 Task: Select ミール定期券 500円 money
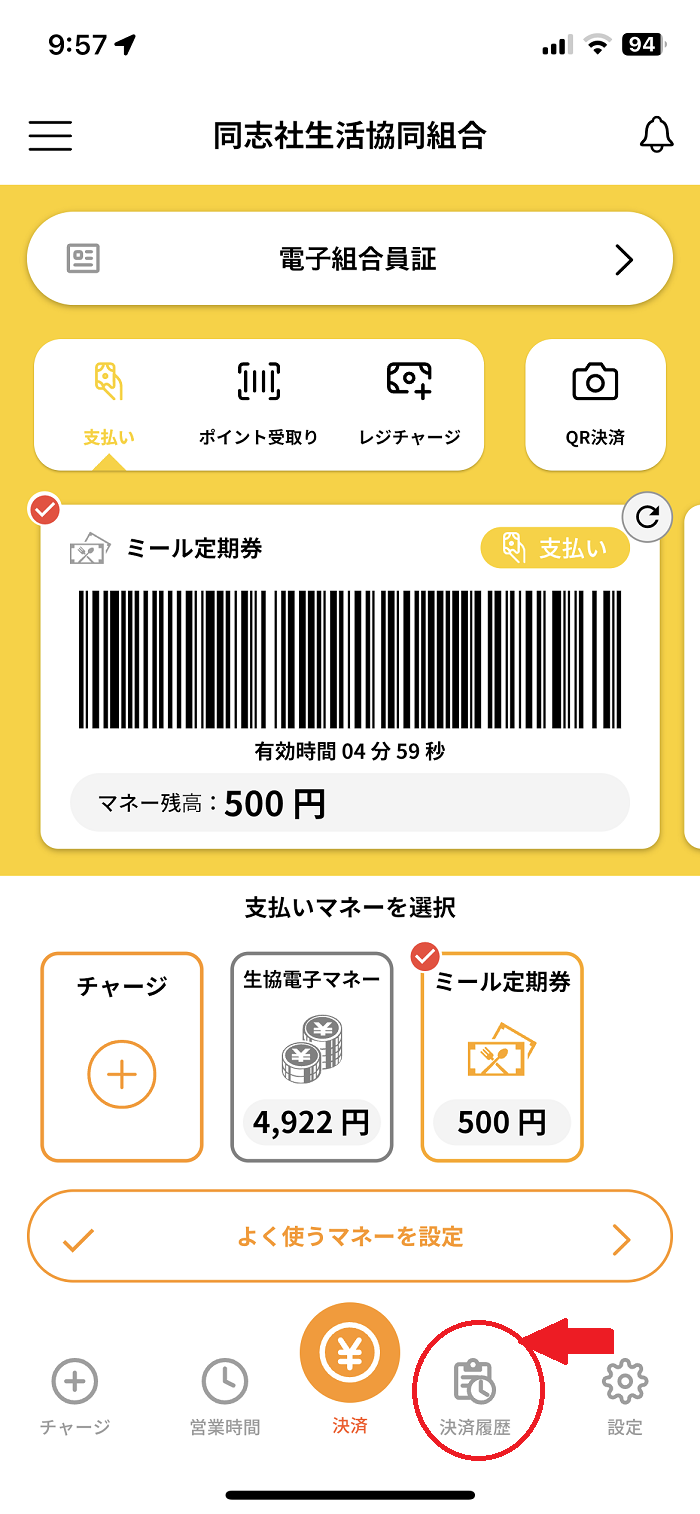[502, 1057]
